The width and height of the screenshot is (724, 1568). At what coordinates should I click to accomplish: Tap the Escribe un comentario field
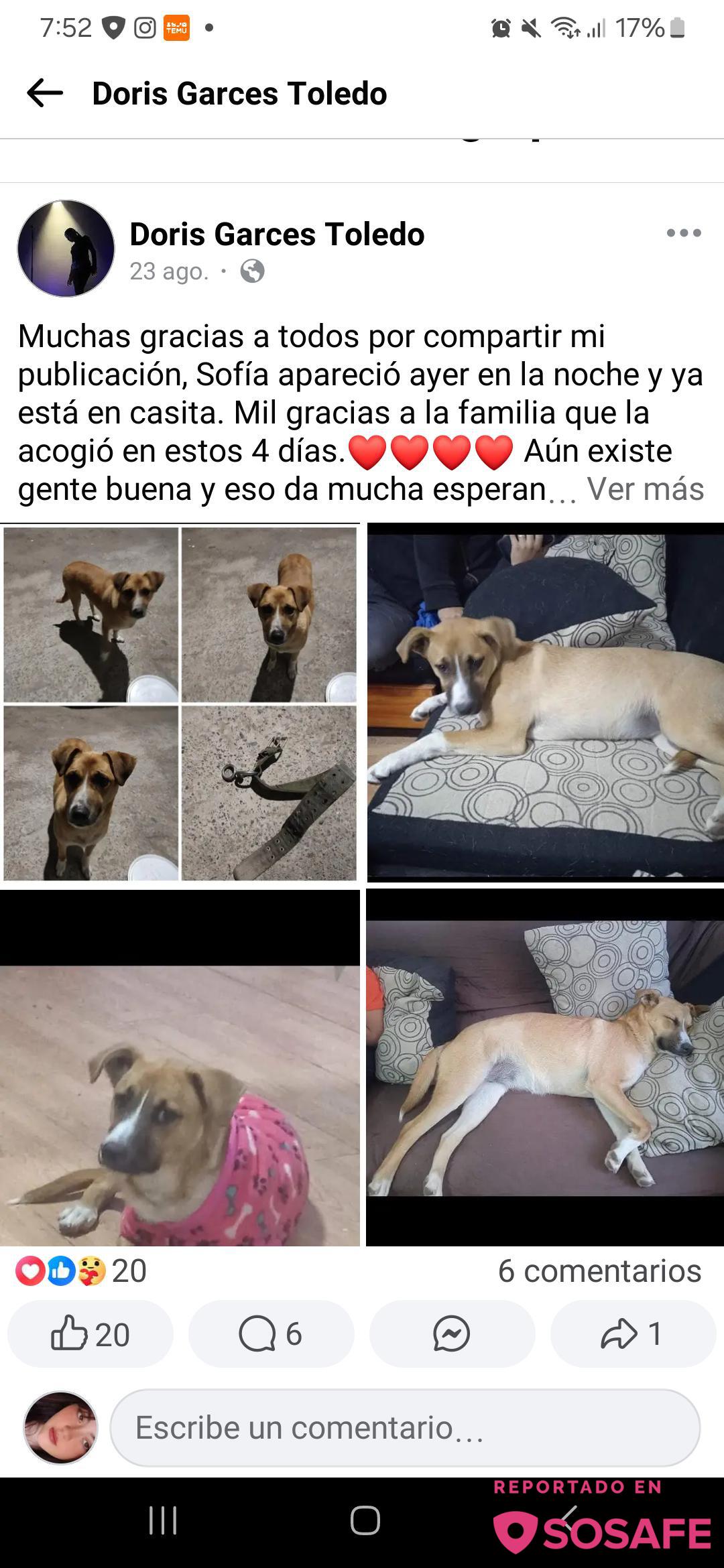coord(405,1427)
